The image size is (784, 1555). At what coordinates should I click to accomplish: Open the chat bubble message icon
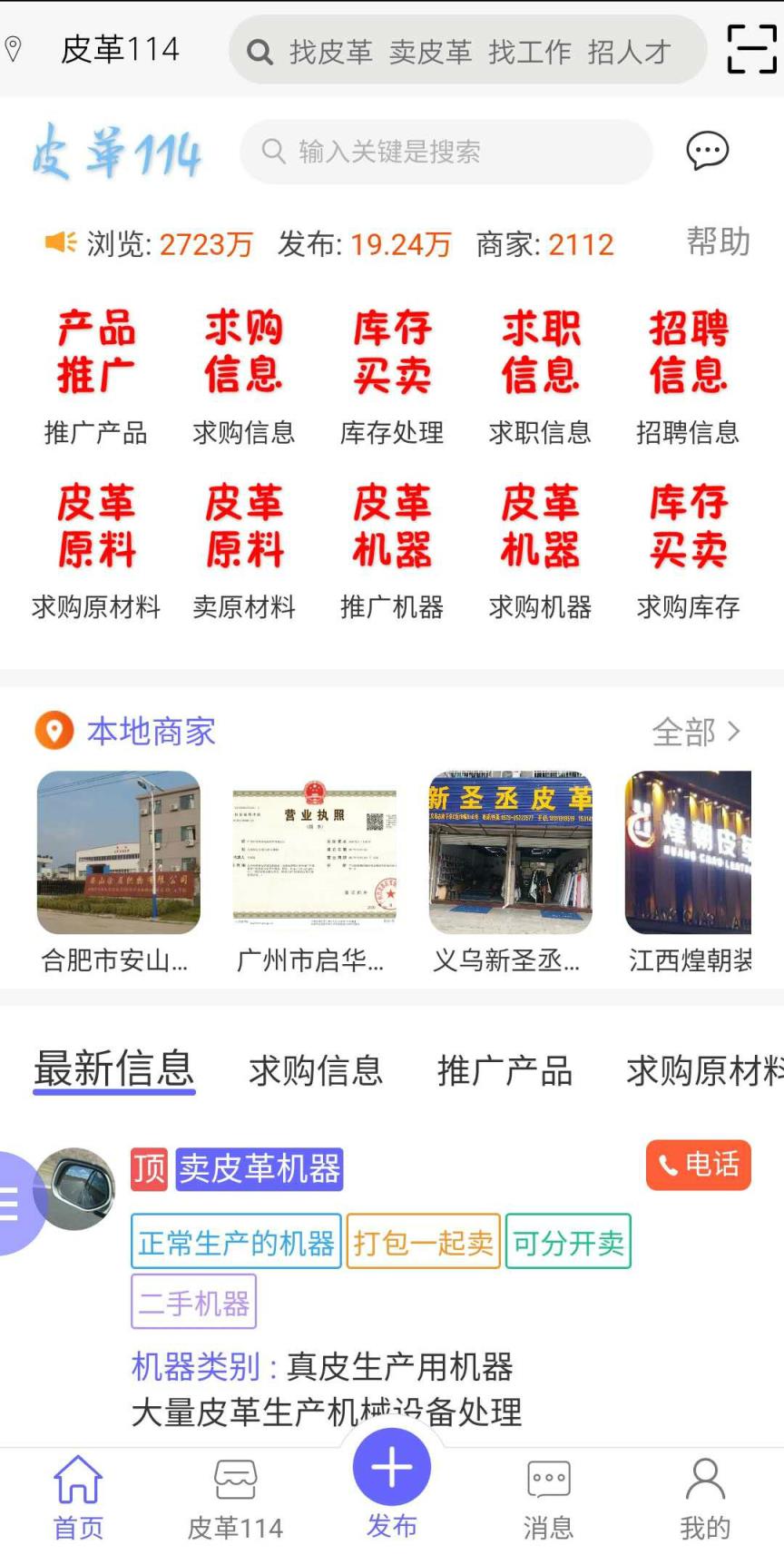coord(708,152)
